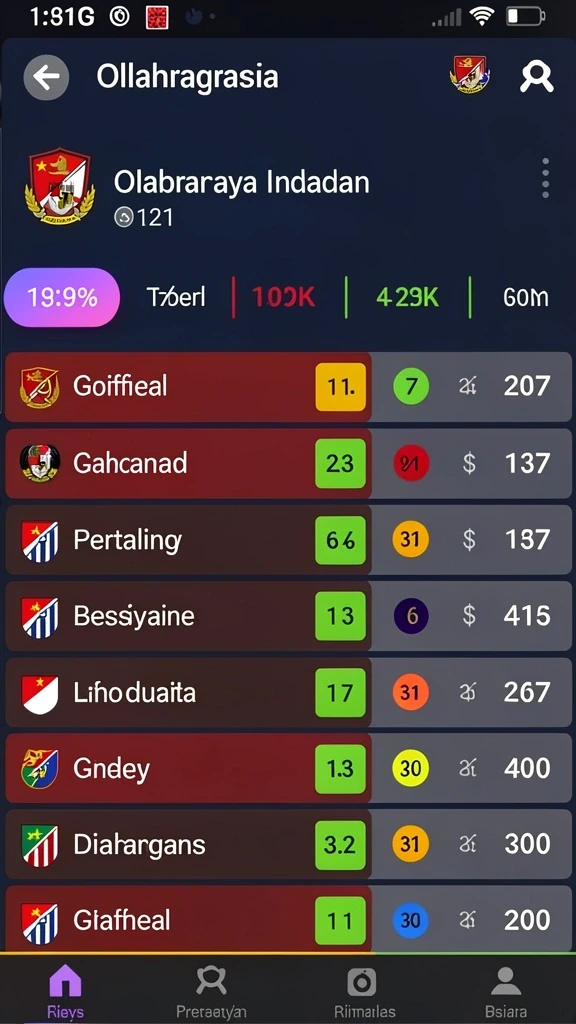
Task: Open the three-dot overflow menu
Action: (545, 178)
